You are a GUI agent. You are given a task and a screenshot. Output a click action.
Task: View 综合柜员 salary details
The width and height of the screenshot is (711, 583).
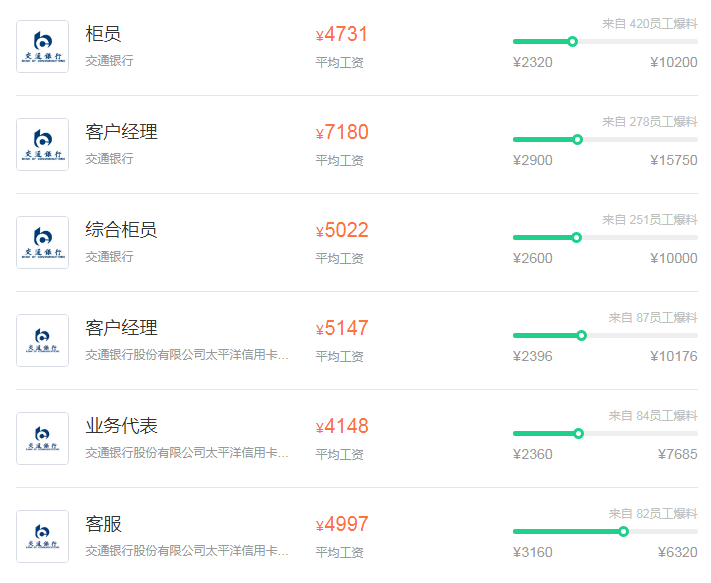(121, 231)
